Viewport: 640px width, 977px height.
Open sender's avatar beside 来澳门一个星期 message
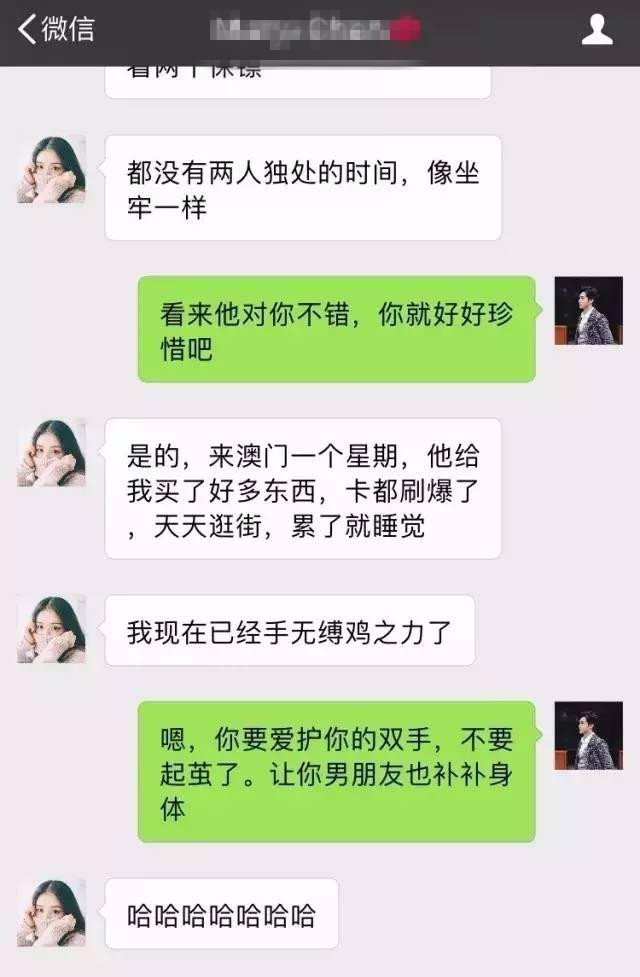[51, 453]
